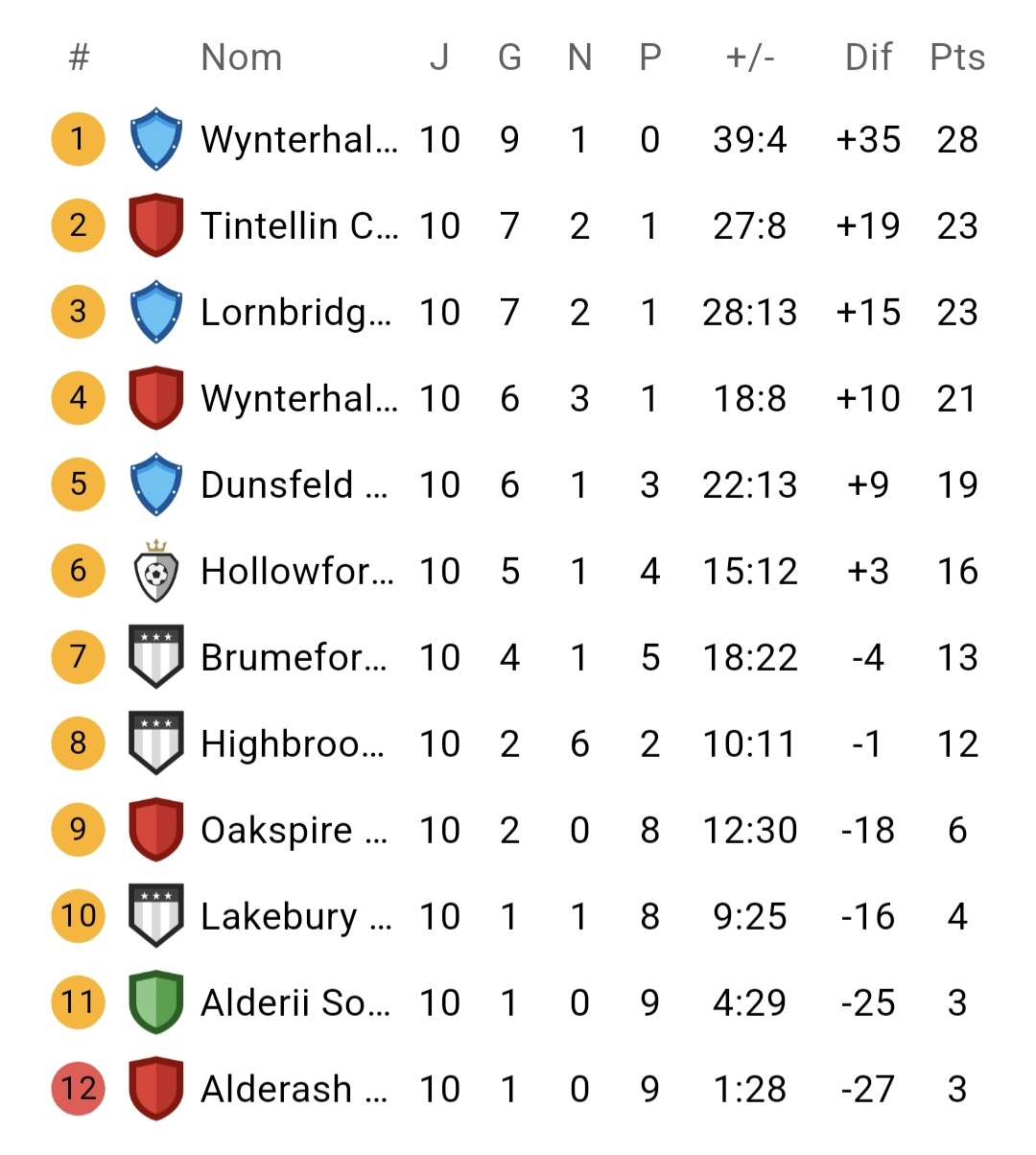Sort standings by the Dif column header
This screenshot has width=1036, height=1155.
point(868,56)
